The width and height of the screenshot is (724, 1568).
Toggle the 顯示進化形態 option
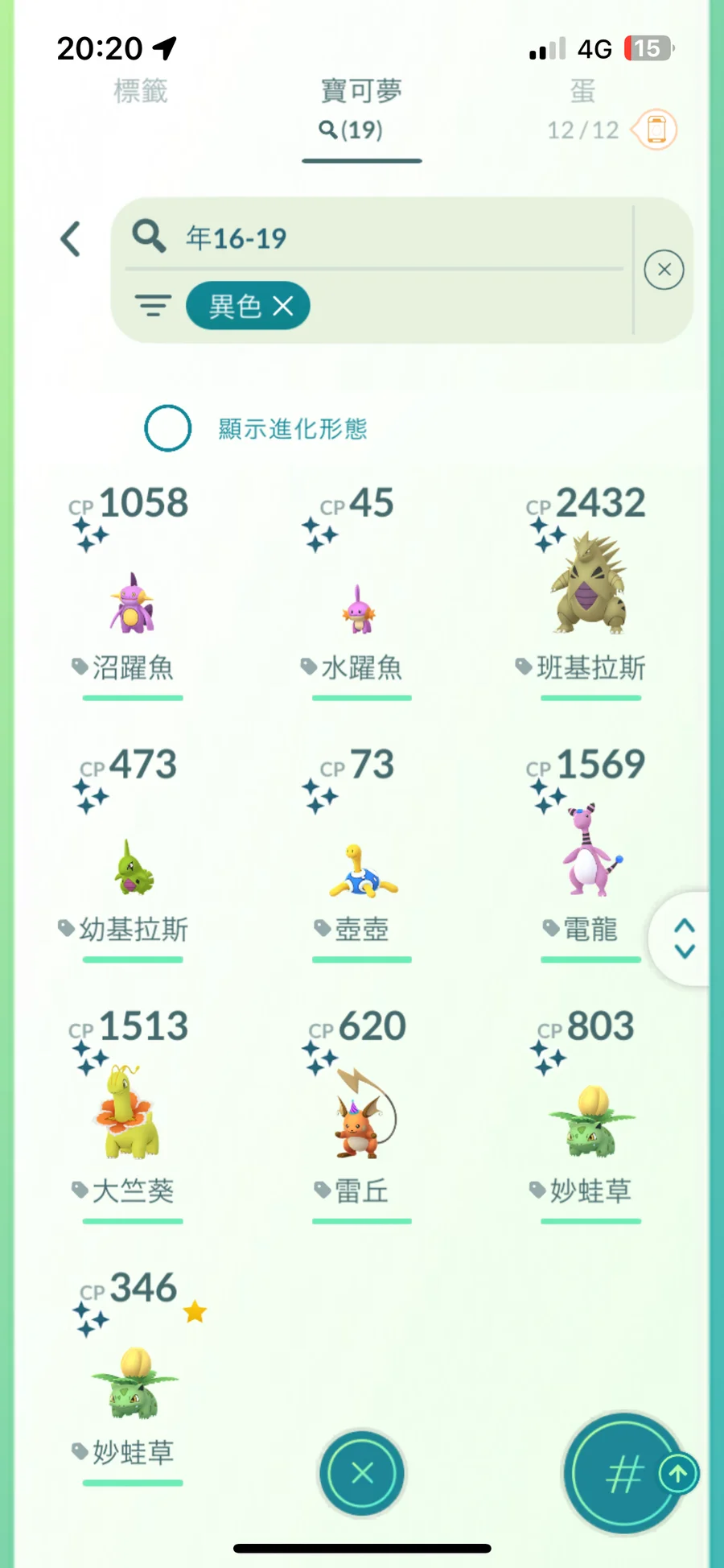(x=168, y=428)
